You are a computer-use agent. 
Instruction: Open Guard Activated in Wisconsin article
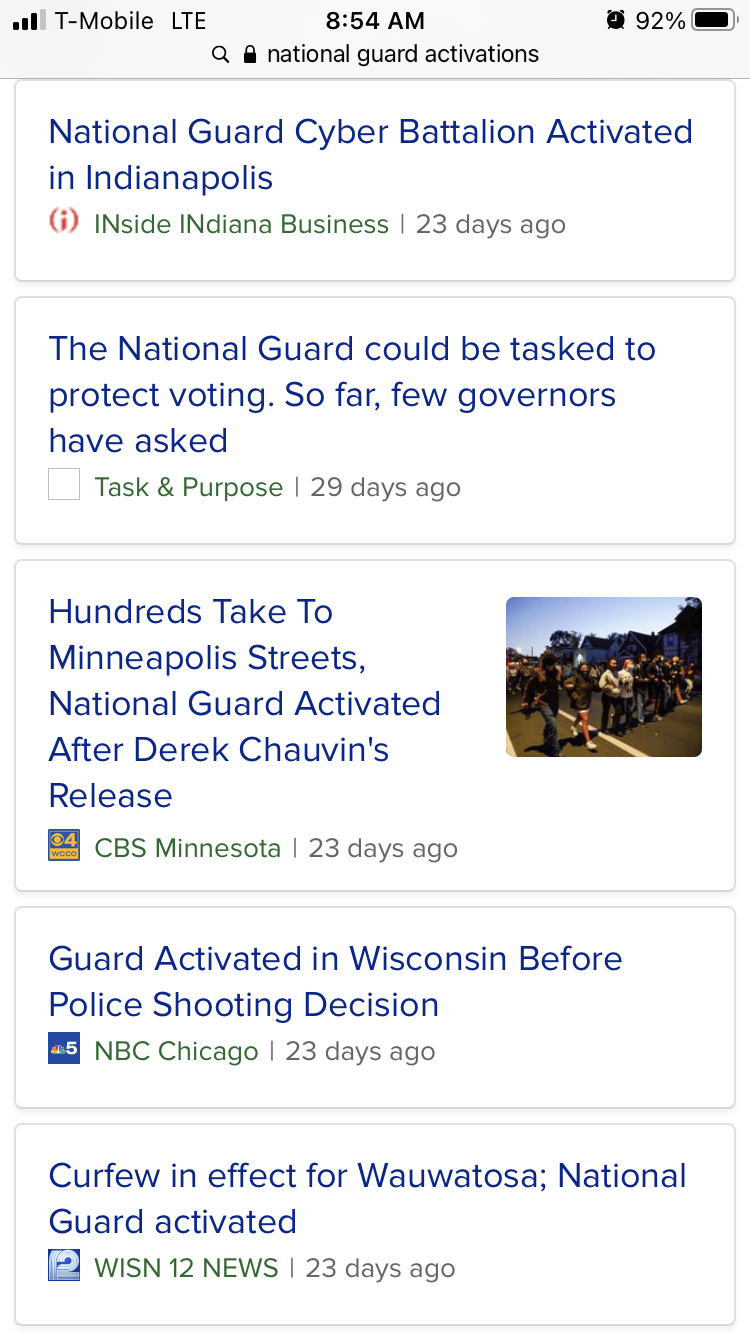pyautogui.click(x=336, y=981)
